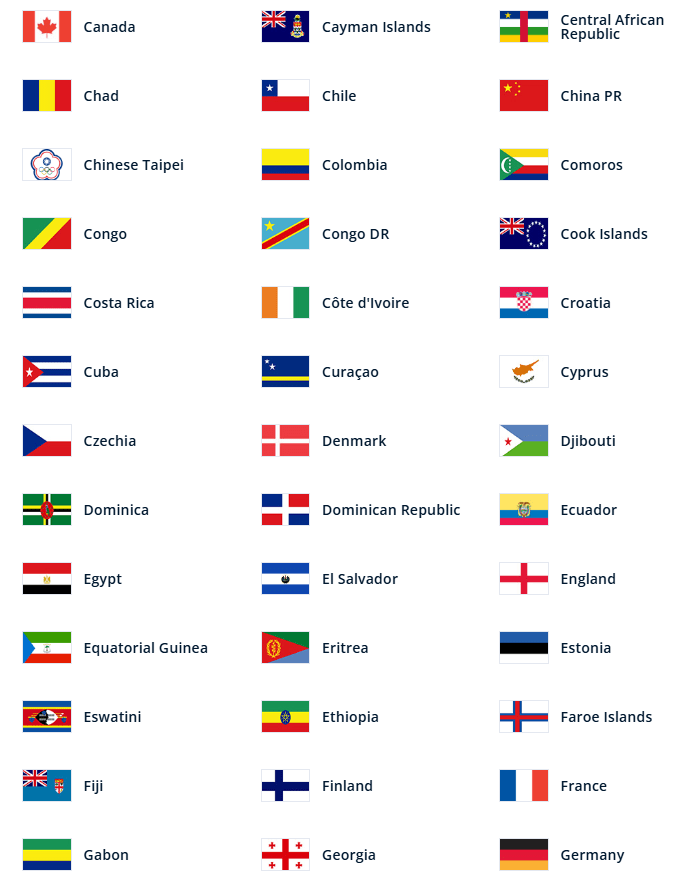Open the Canada entry
This screenshot has height=887, width=682.
pos(109,27)
